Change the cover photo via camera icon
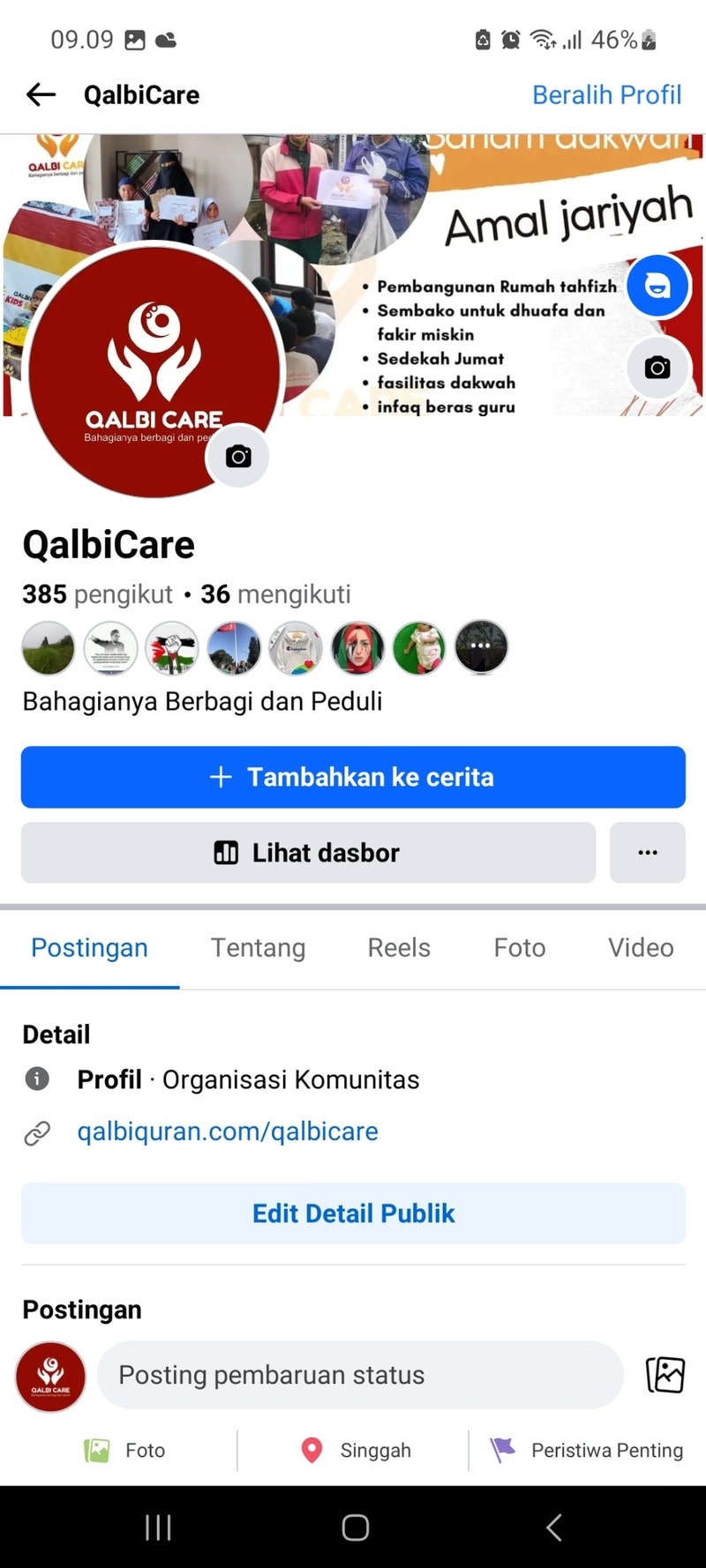 click(x=657, y=368)
